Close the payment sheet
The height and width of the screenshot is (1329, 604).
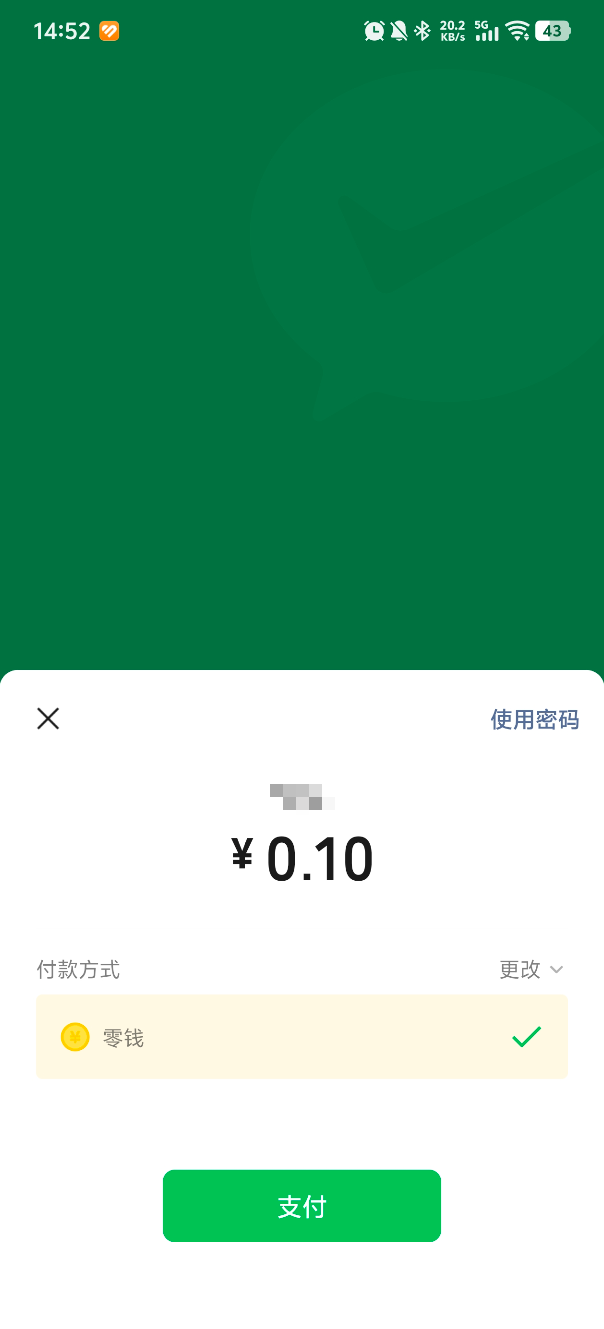point(48,718)
